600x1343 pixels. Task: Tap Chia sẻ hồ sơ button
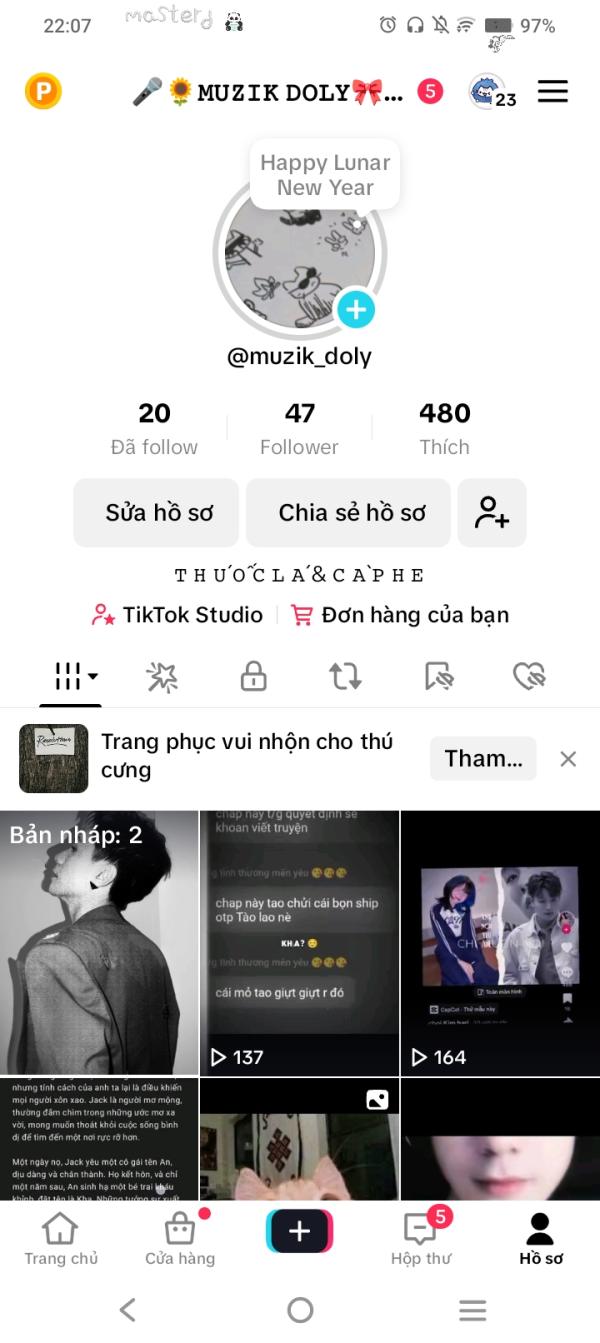click(x=351, y=513)
